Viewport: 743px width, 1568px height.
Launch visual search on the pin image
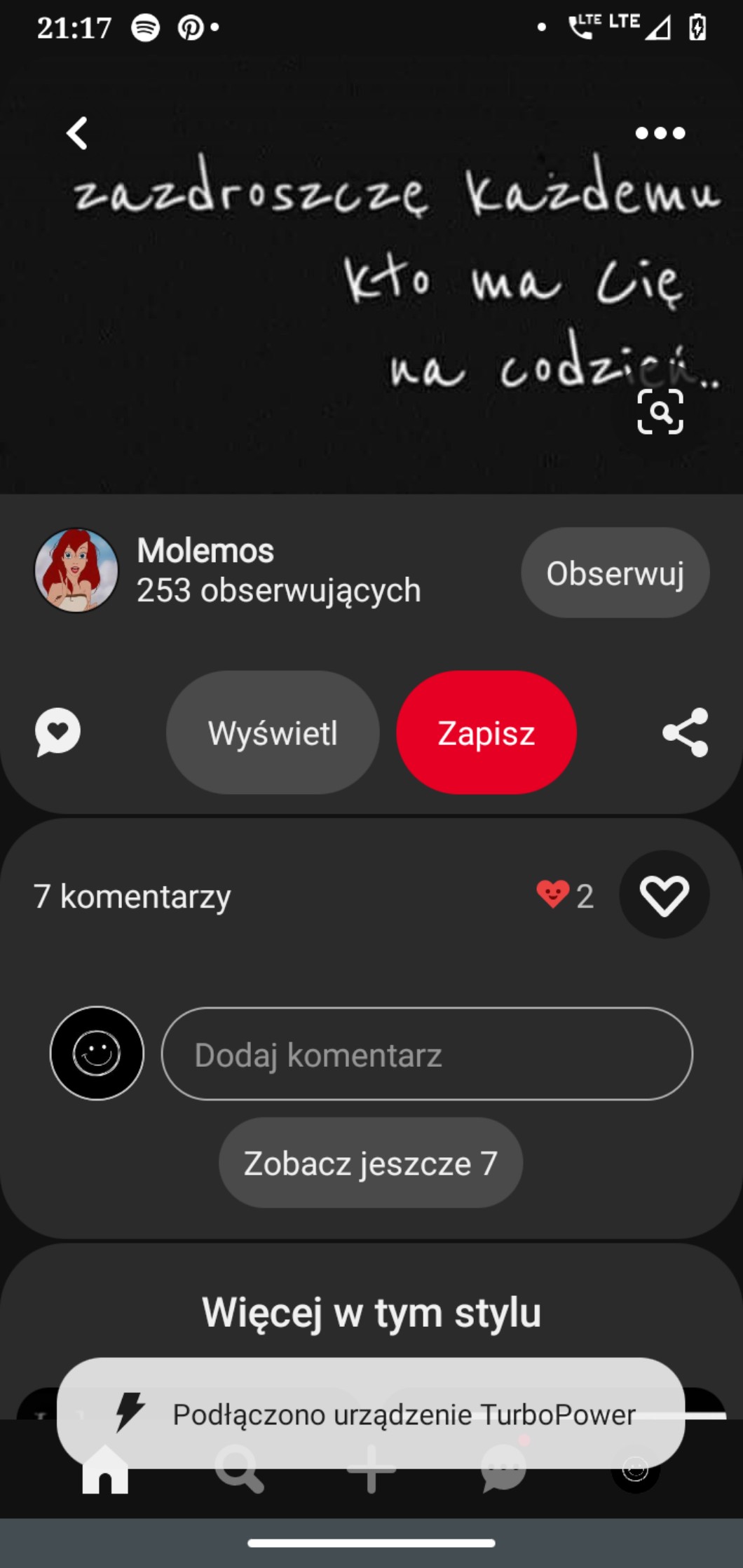click(x=660, y=411)
